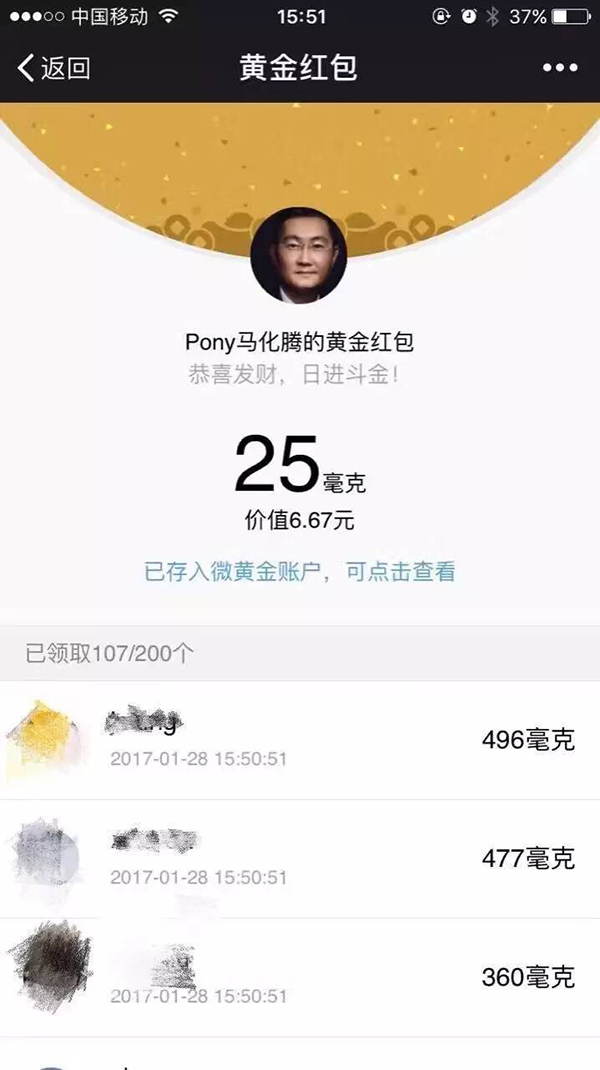600x1070 pixels.
Task: Go back using the 返回 button
Action: [x=54, y=68]
